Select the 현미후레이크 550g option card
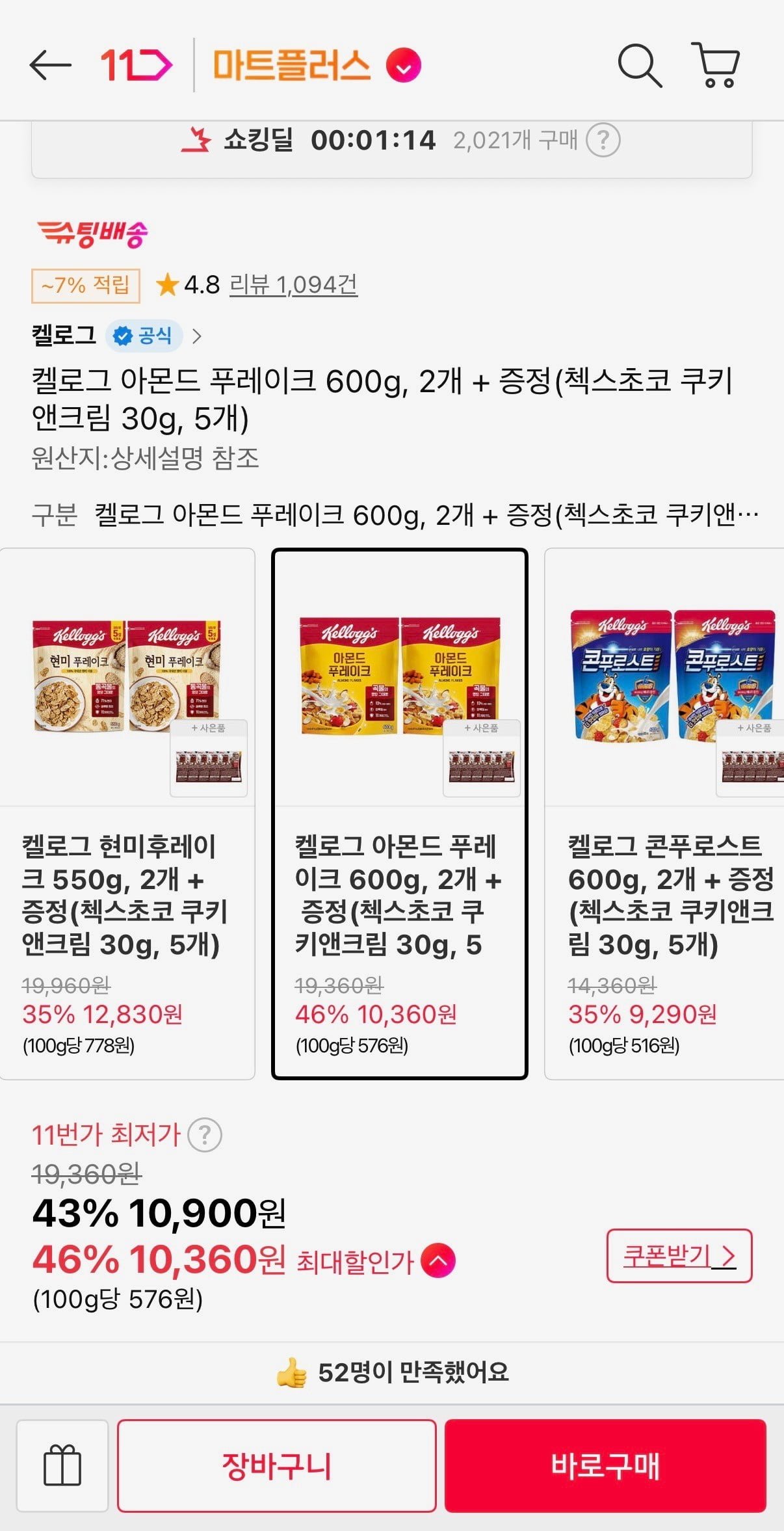This screenshot has width=784, height=1531. click(127, 813)
